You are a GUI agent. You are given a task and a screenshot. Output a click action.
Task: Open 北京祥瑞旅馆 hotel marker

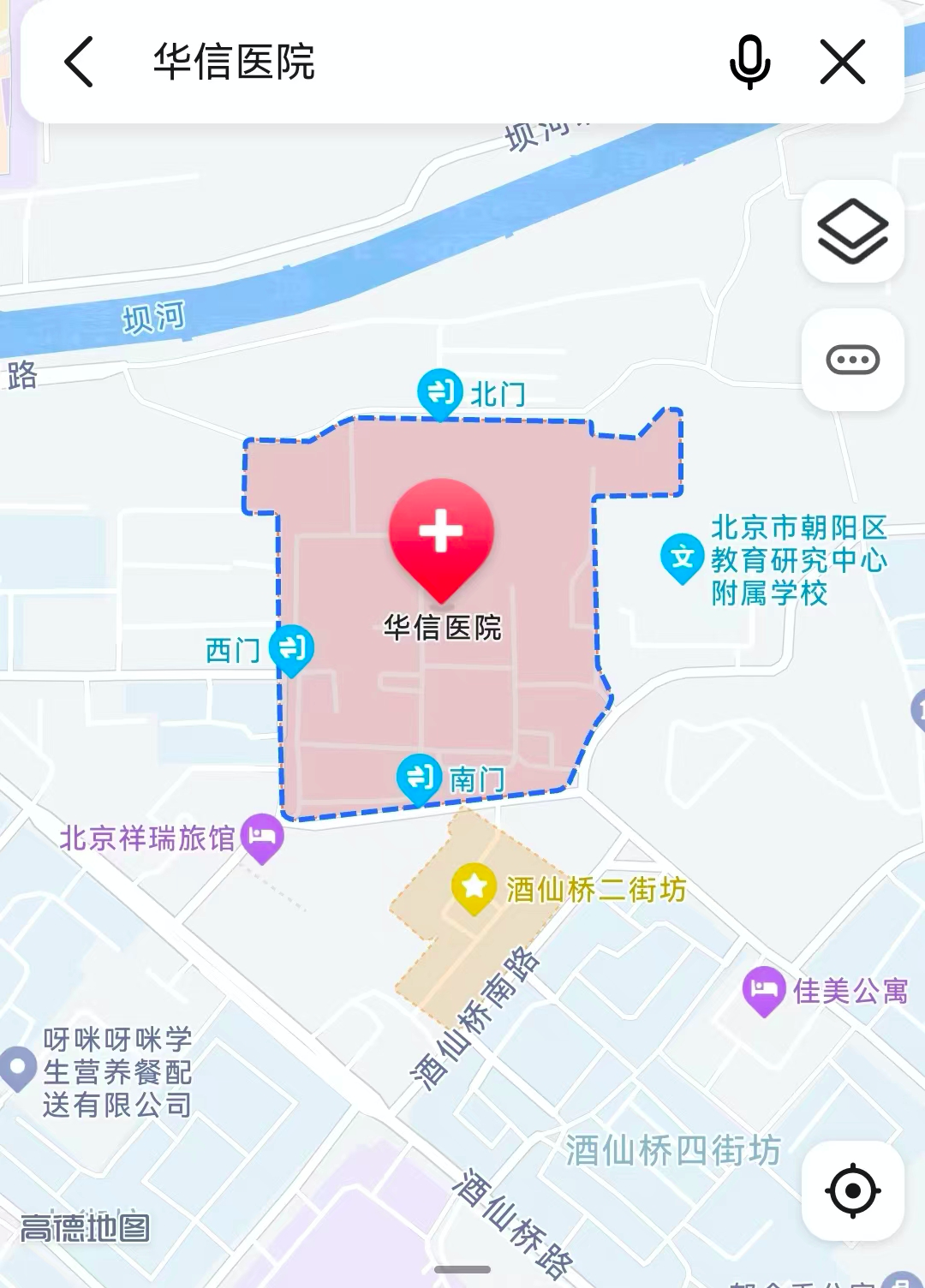coord(262,837)
